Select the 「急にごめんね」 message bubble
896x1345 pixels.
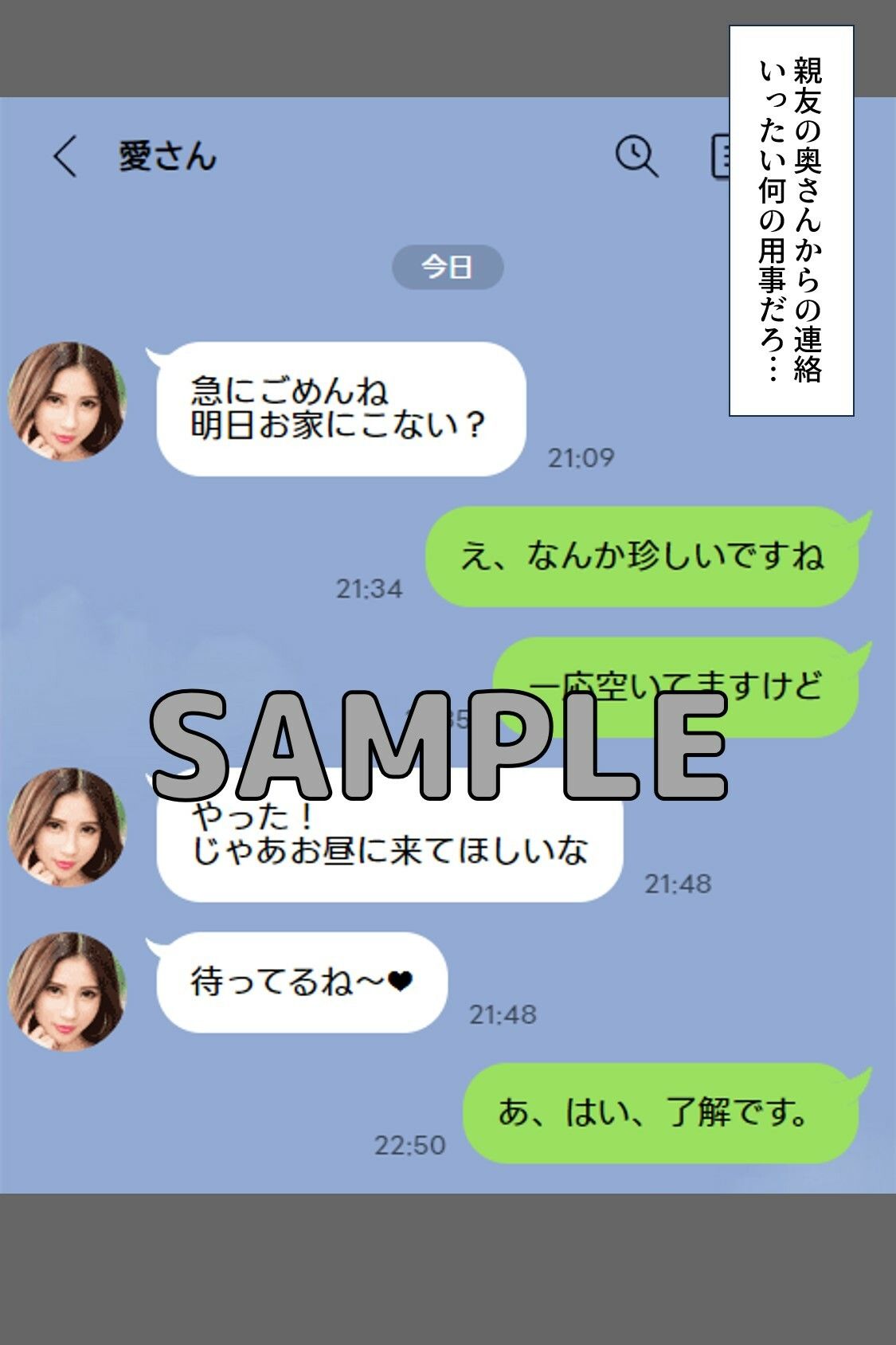coord(338,406)
